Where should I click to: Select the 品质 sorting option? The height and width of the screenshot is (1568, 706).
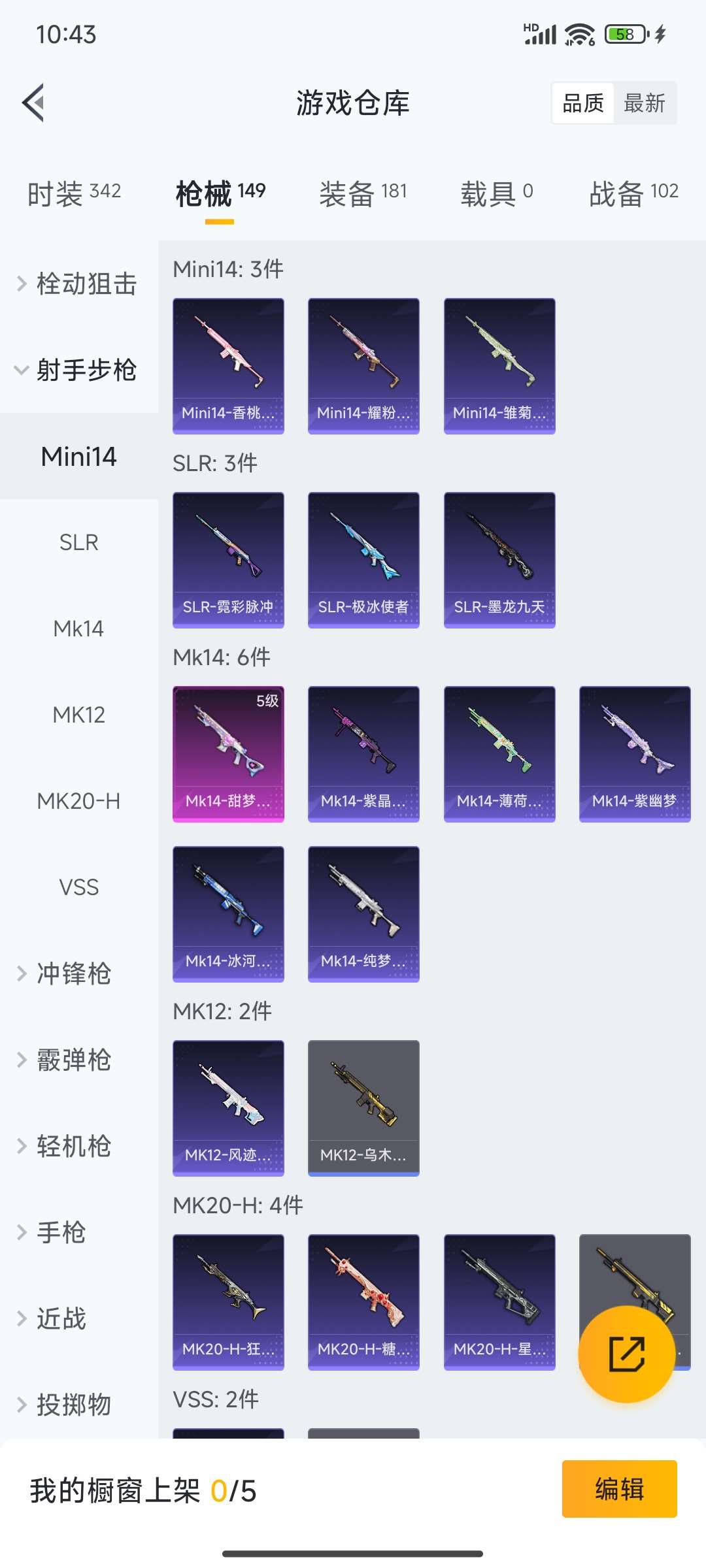point(584,103)
